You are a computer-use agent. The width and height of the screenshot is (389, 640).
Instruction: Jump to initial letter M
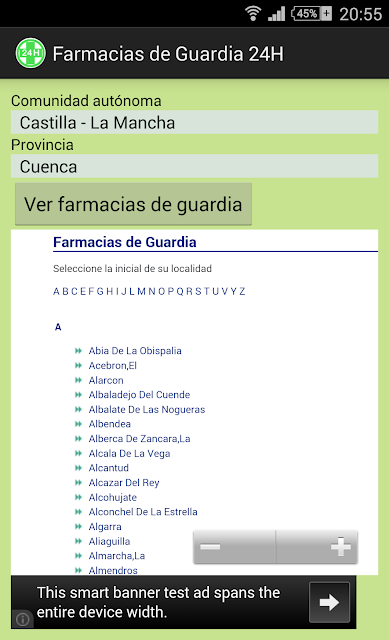[141, 291]
